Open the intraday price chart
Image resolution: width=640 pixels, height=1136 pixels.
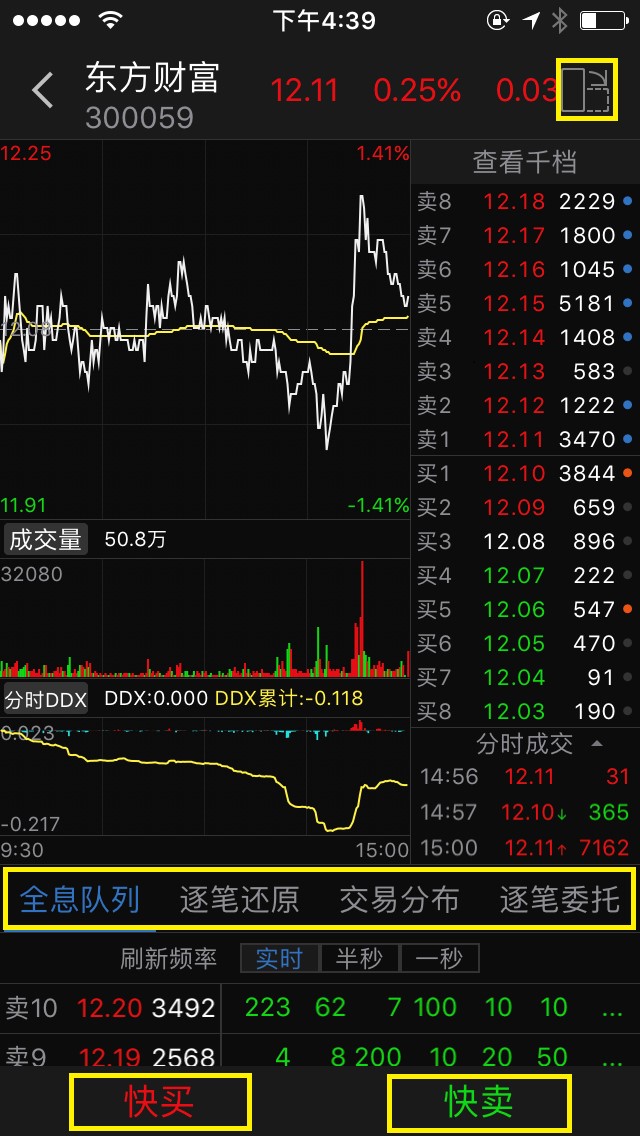[205, 330]
